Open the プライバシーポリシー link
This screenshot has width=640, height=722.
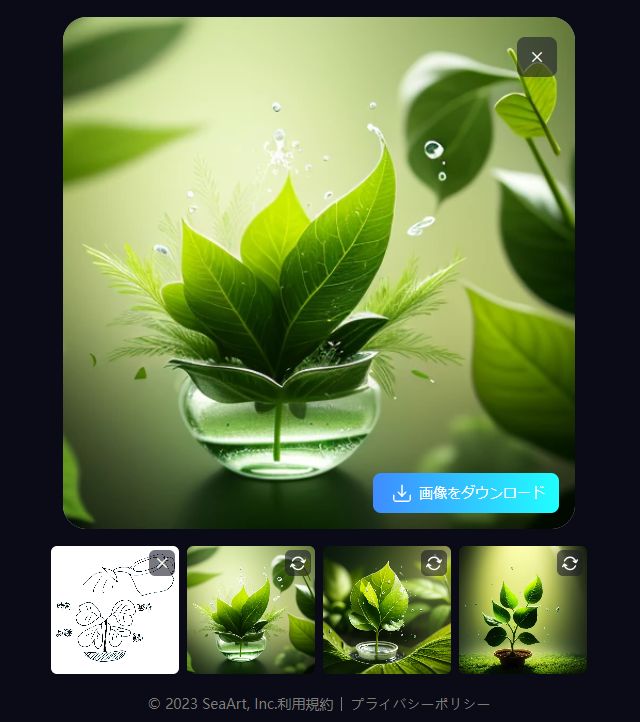(x=420, y=704)
